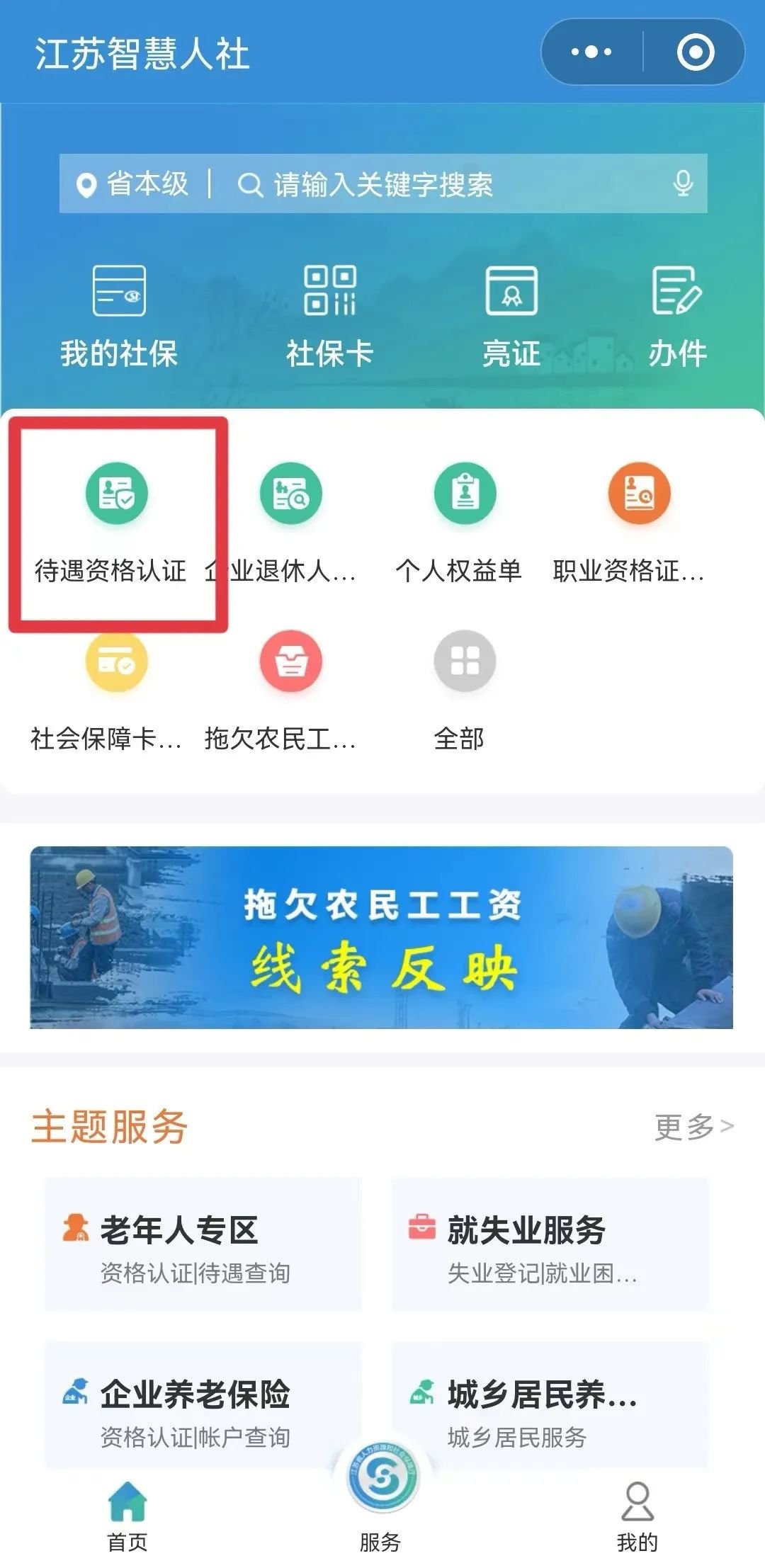View 更多 theme services

click(693, 1127)
